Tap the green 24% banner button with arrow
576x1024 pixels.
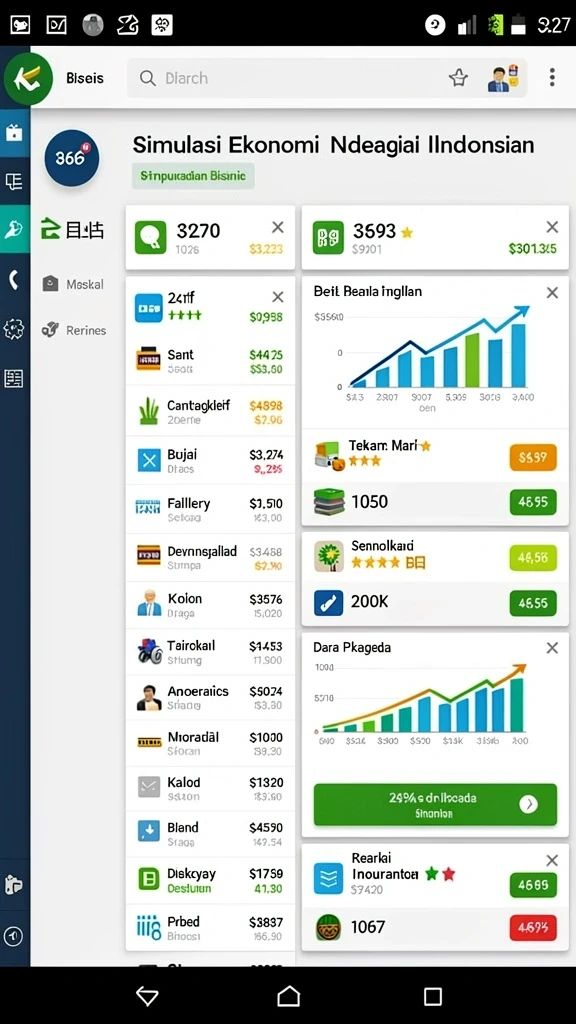tap(436, 805)
